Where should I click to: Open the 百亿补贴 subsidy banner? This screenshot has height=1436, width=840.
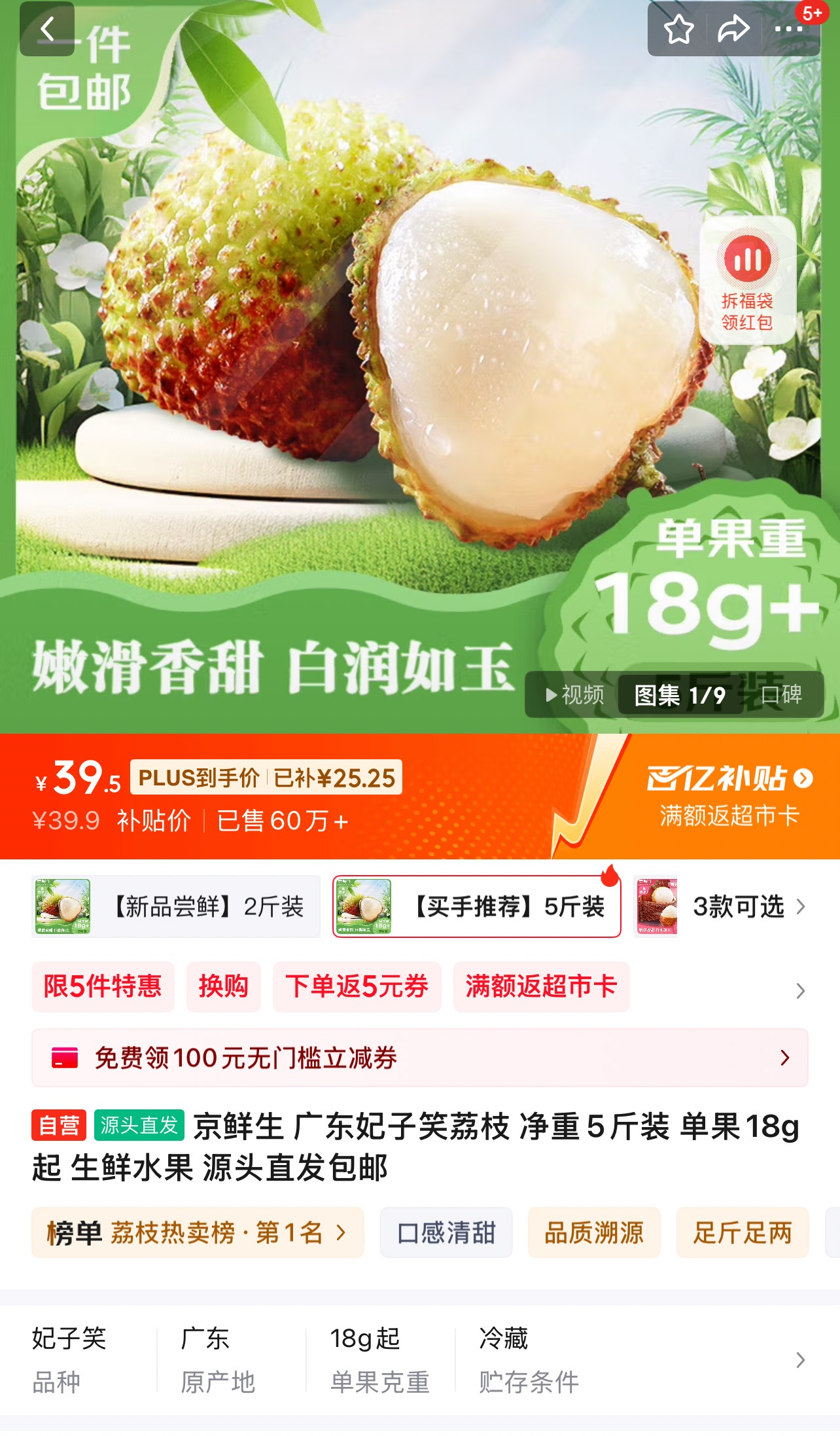point(730,795)
